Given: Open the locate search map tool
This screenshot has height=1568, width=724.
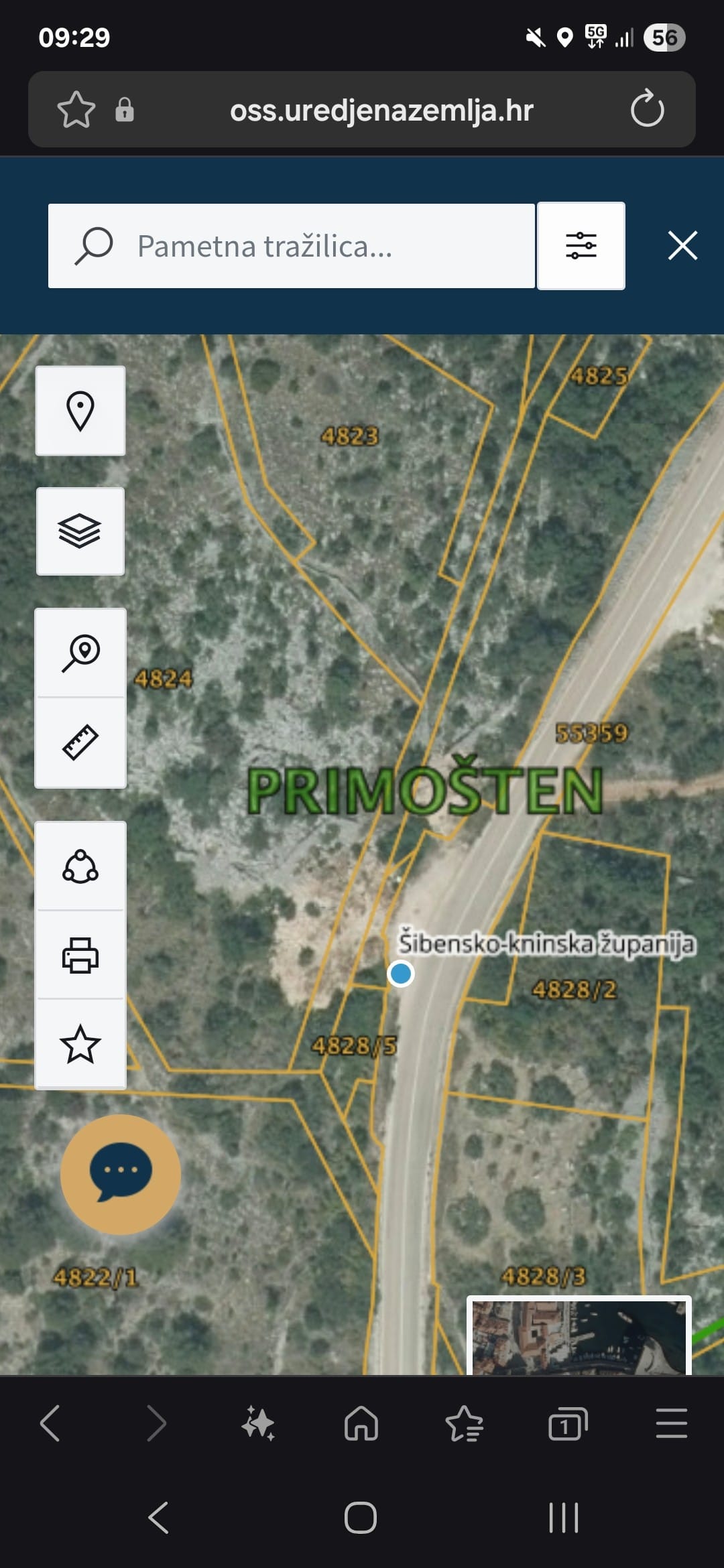Looking at the screenshot, I should 80,653.
